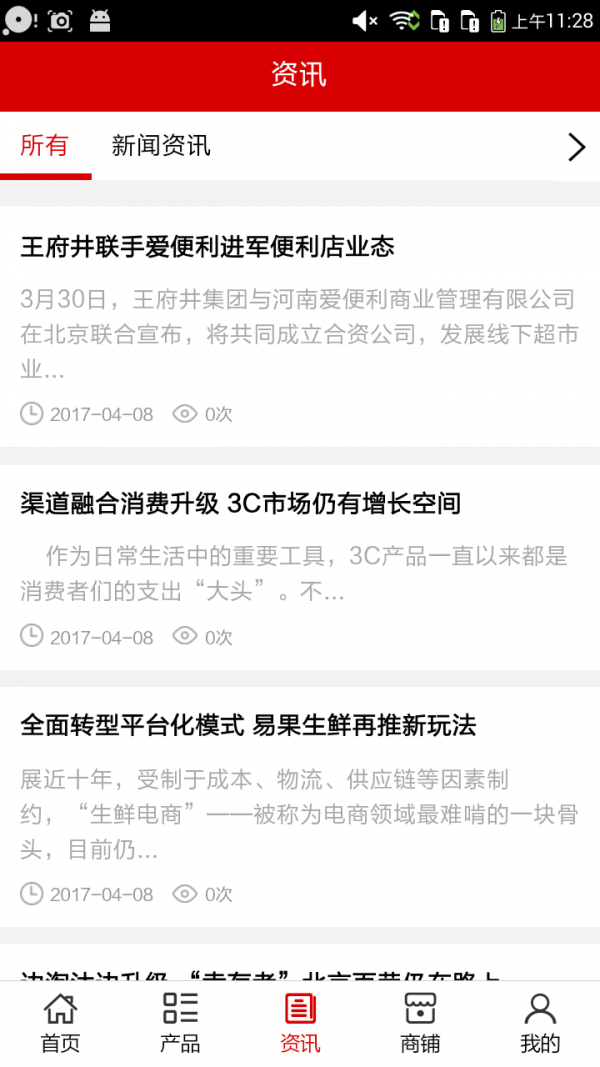Screen dimensions: 600x1067
Task: Switch to the 产品 tab
Action: 180,1023
